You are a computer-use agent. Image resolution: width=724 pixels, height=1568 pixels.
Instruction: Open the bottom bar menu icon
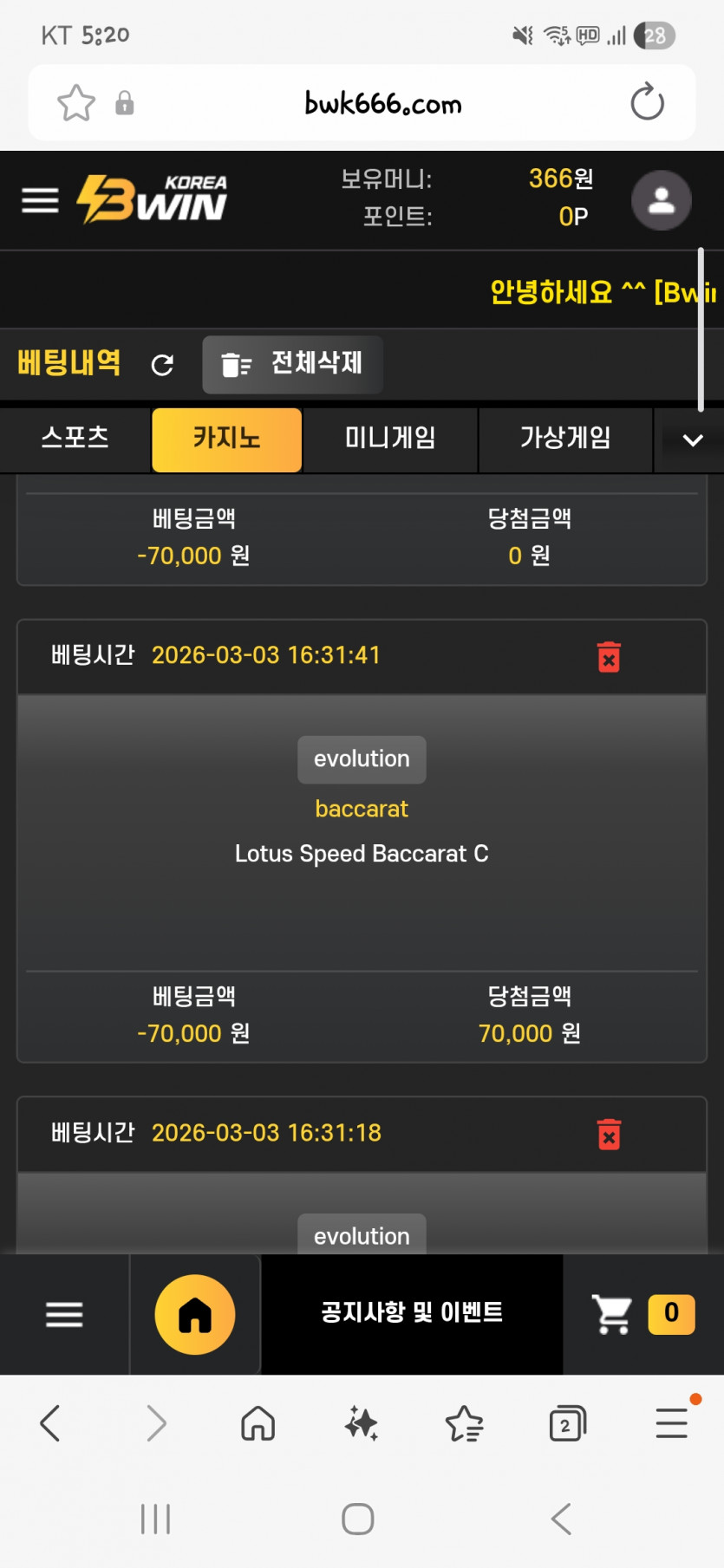64,1314
